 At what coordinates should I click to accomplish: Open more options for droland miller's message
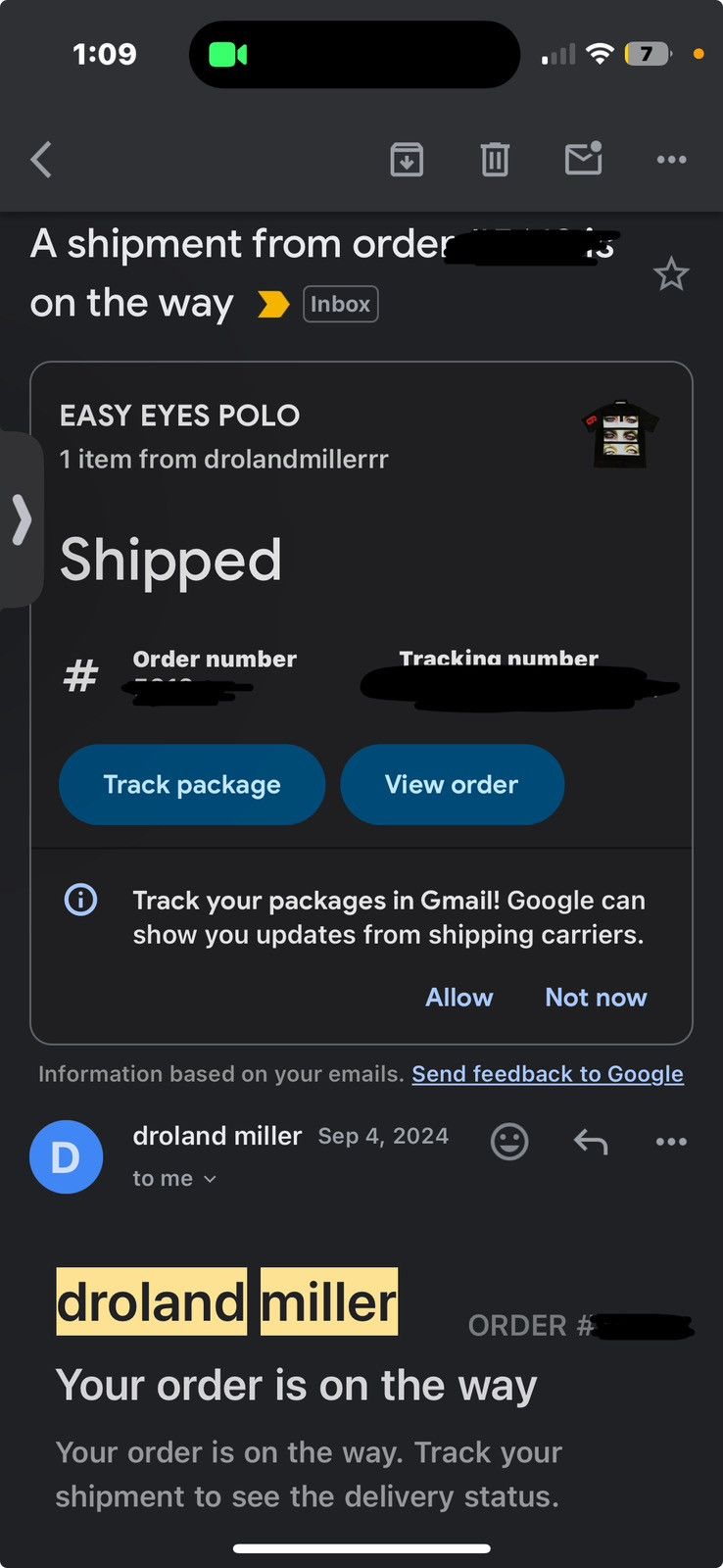(x=671, y=1141)
